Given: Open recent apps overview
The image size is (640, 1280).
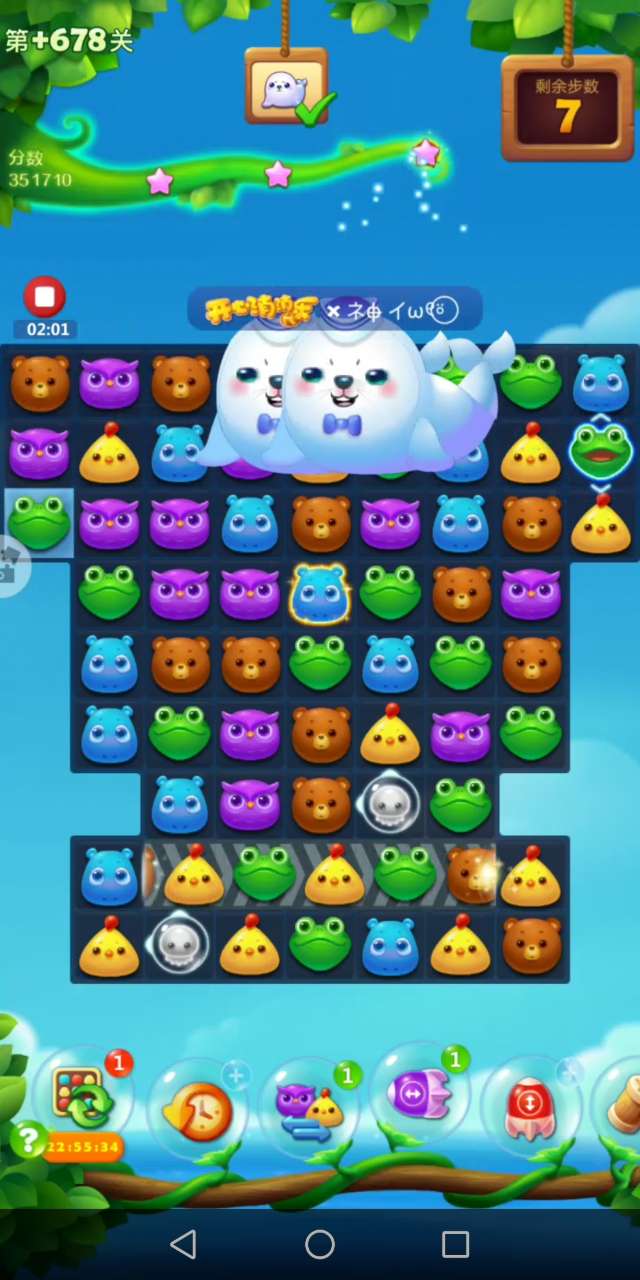Looking at the screenshot, I should click(x=456, y=1244).
